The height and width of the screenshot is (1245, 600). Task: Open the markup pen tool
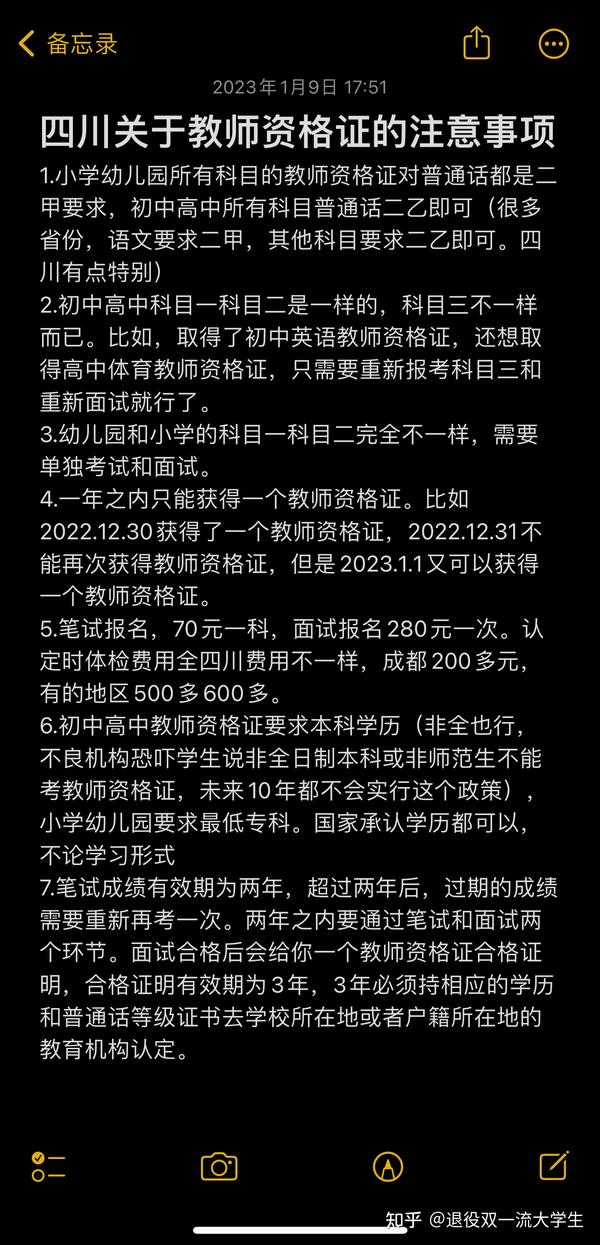click(x=387, y=1166)
